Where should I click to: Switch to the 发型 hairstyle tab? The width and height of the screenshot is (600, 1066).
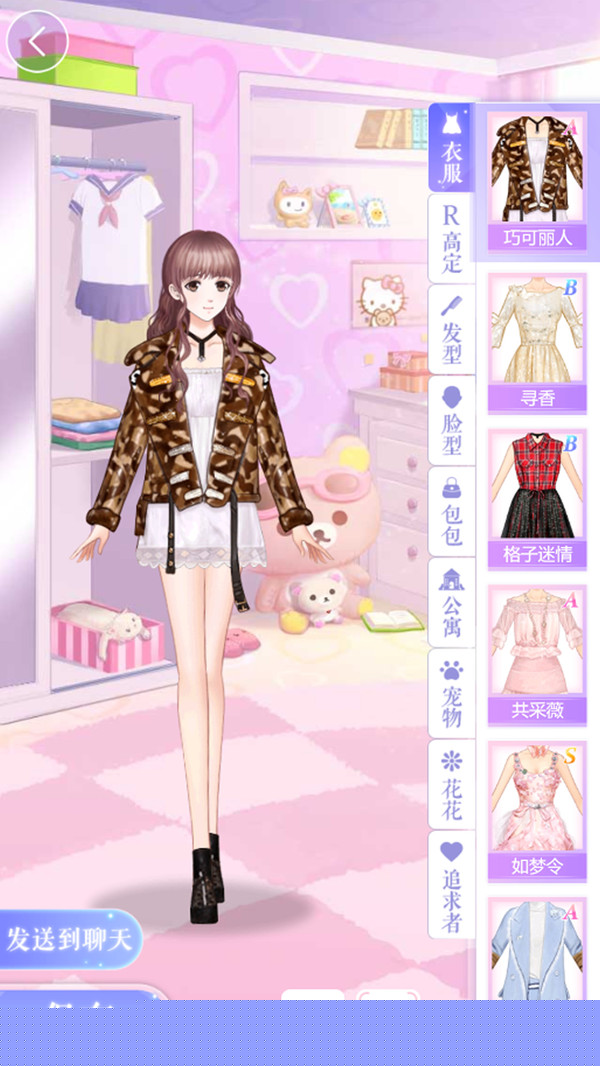(452, 330)
